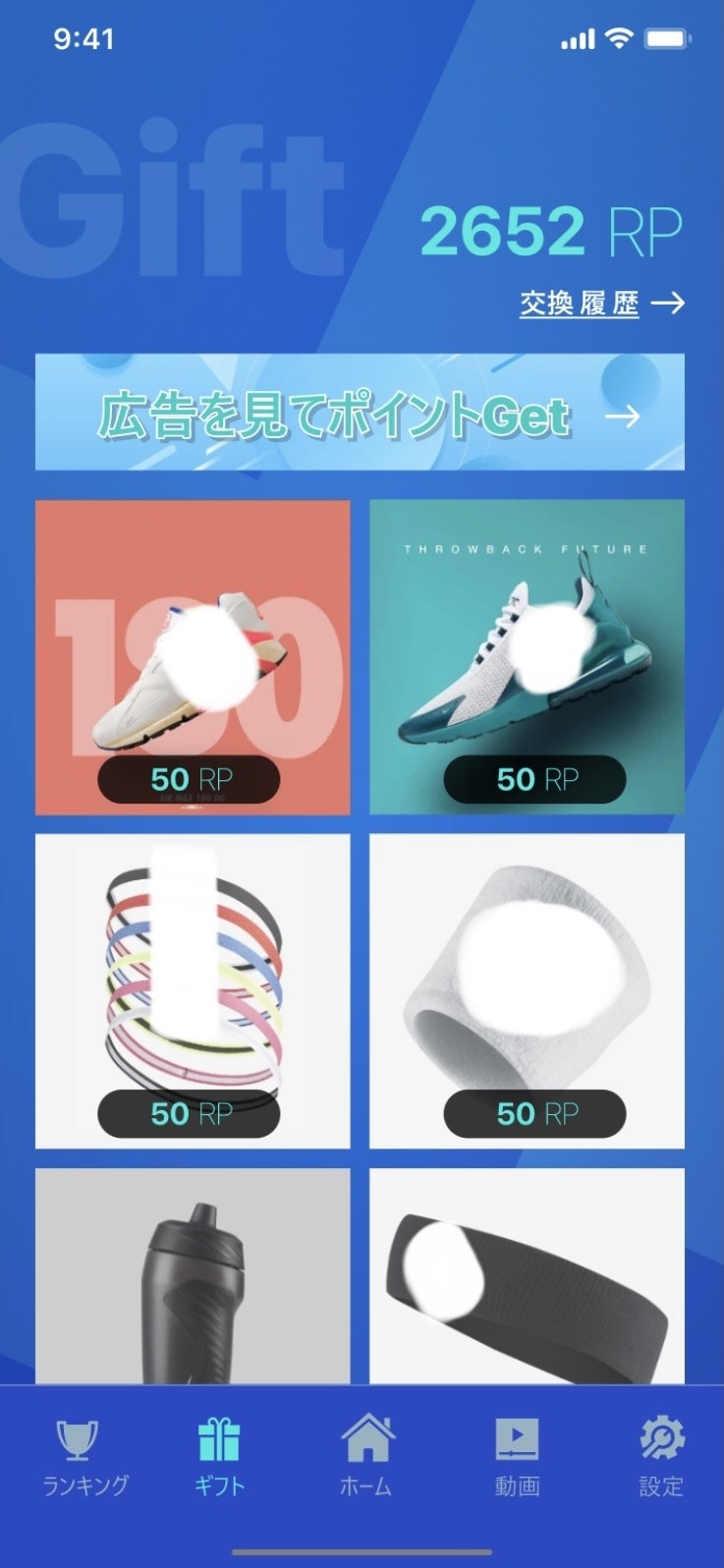Select the ギフト tab
Screen dimensions: 724x1568
[219, 1457]
